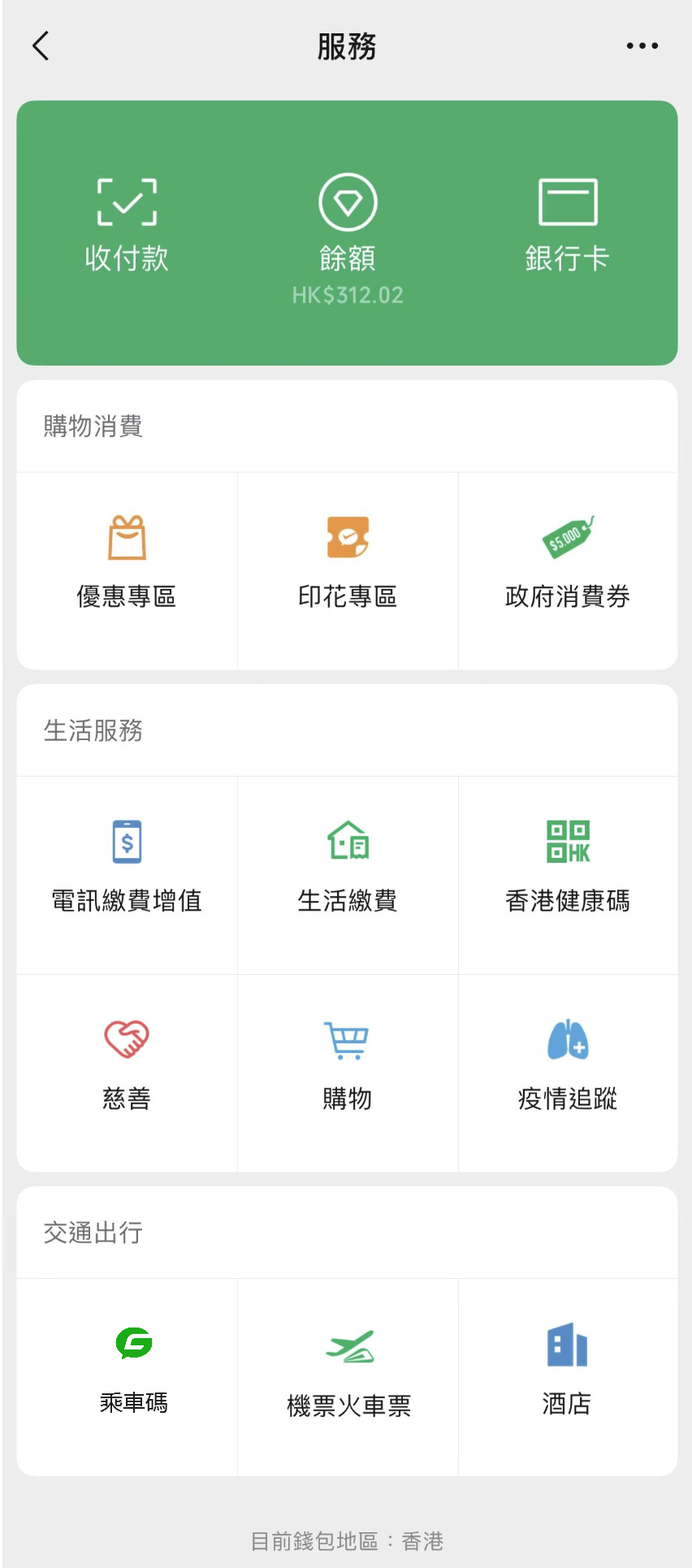The image size is (692, 1568).
Task: Open the 購物 shopping cart service
Action: 348,1064
